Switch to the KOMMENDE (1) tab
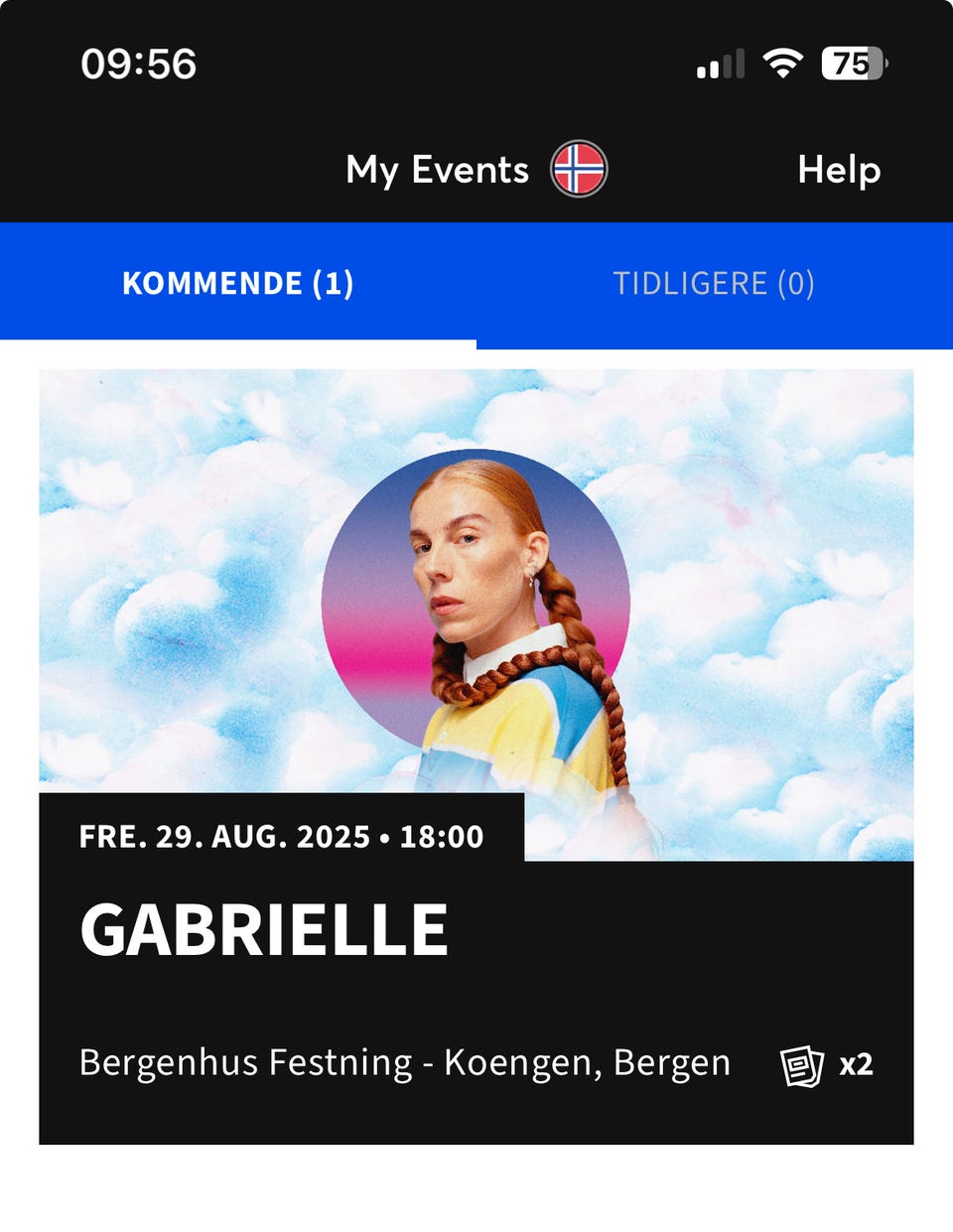Image resolution: width=953 pixels, height=1232 pixels. (x=238, y=282)
